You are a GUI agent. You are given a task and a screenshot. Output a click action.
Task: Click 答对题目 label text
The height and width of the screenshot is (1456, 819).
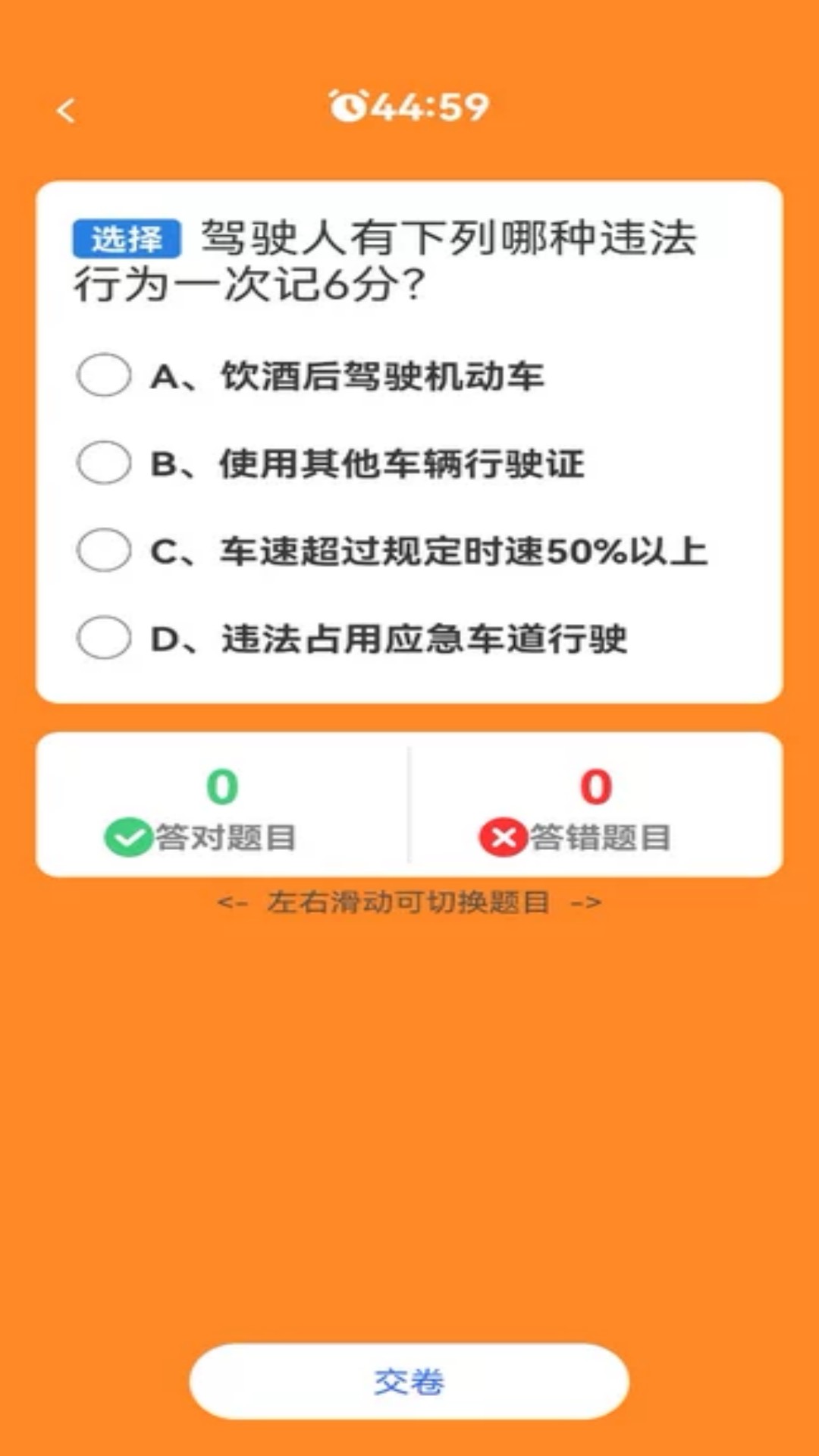point(227,837)
